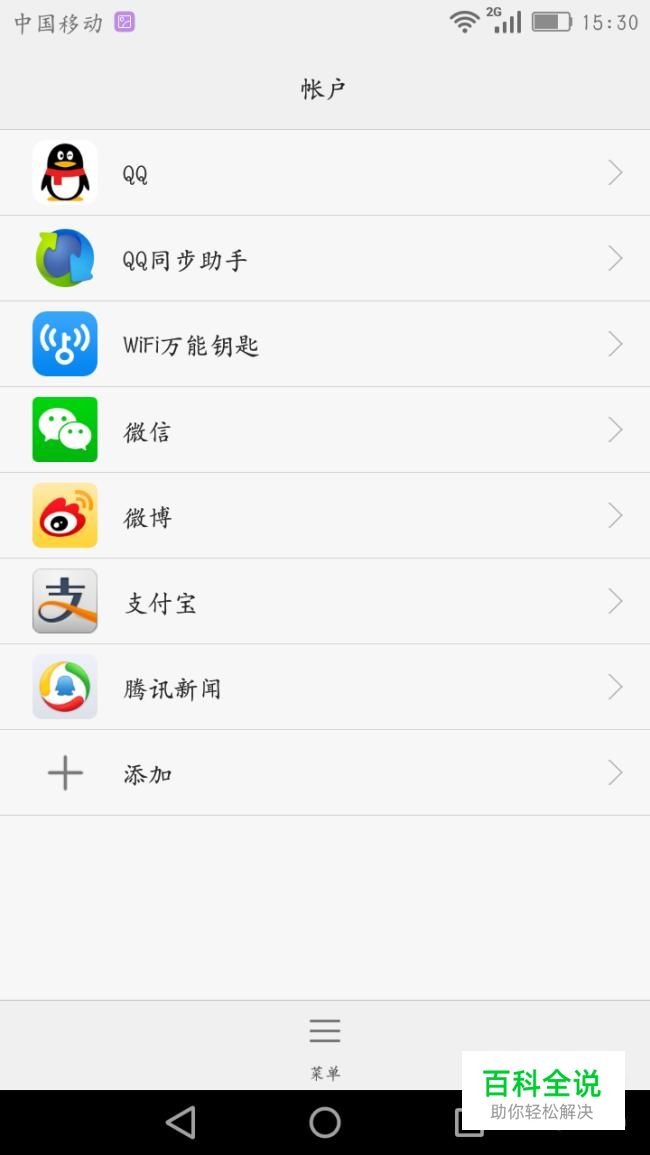Open the 微信 account row
The image size is (650, 1155).
(x=325, y=430)
